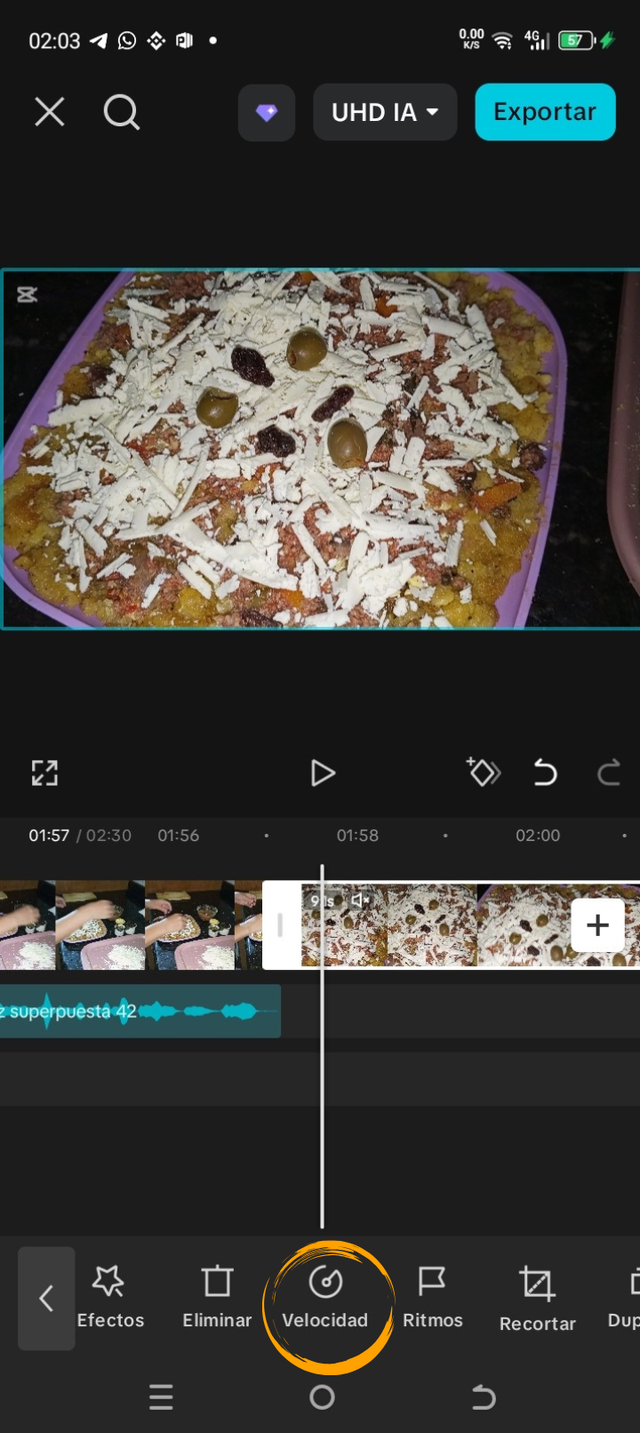Go to the system home screen

click(x=322, y=1397)
